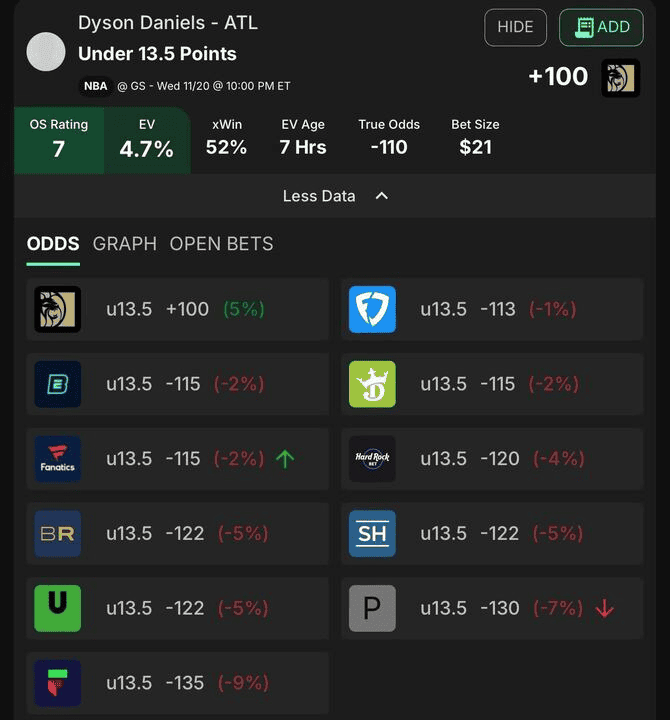Hide this Dyson Daniels bet
The width and height of the screenshot is (670, 720).
(515, 27)
